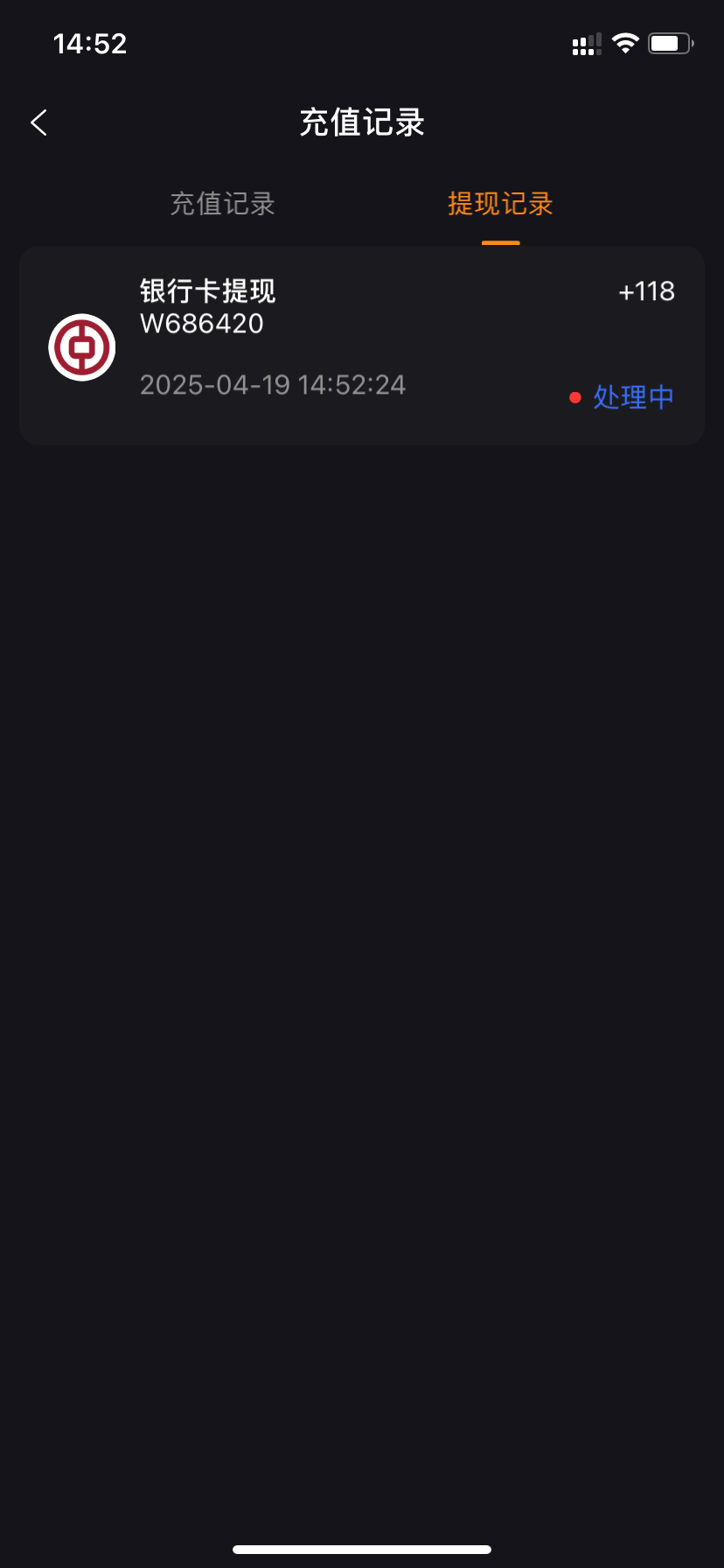Go back using the top-left arrow
The width and height of the screenshot is (724, 1568).
coord(39,122)
